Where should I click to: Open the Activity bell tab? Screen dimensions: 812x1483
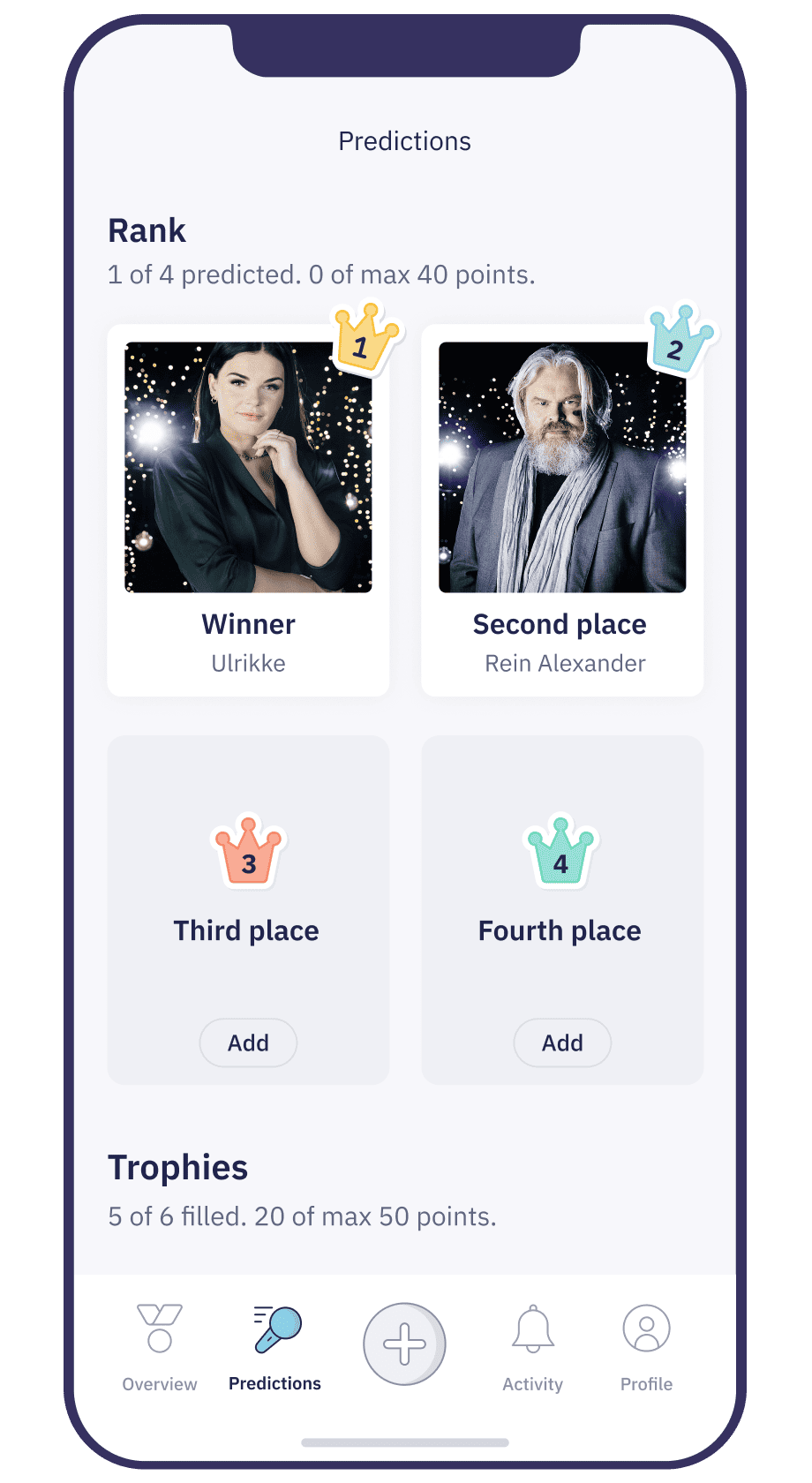(x=533, y=1347)
